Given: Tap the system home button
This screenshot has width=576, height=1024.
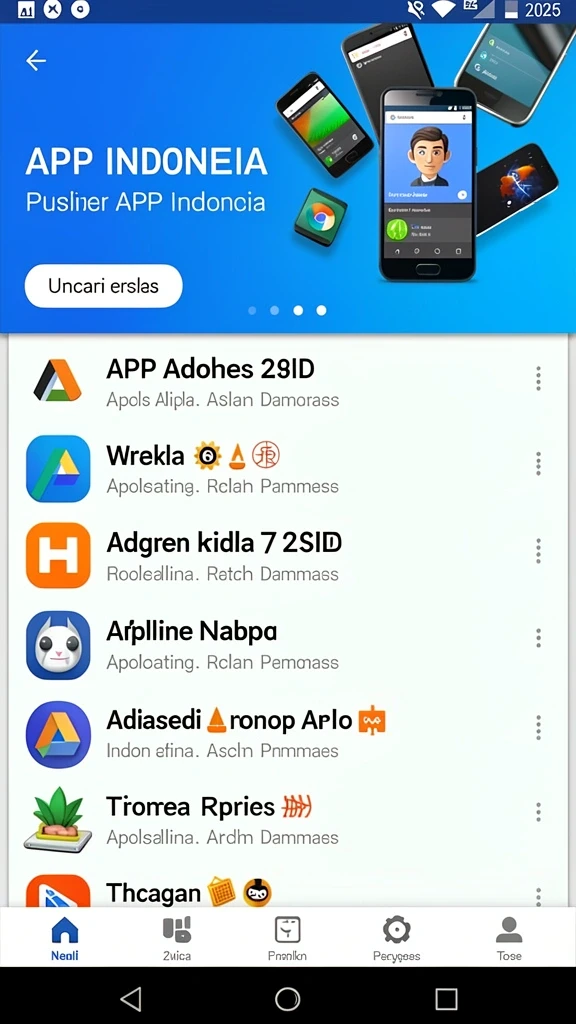Looking at the screenshot, I should (x=287, y=999).
